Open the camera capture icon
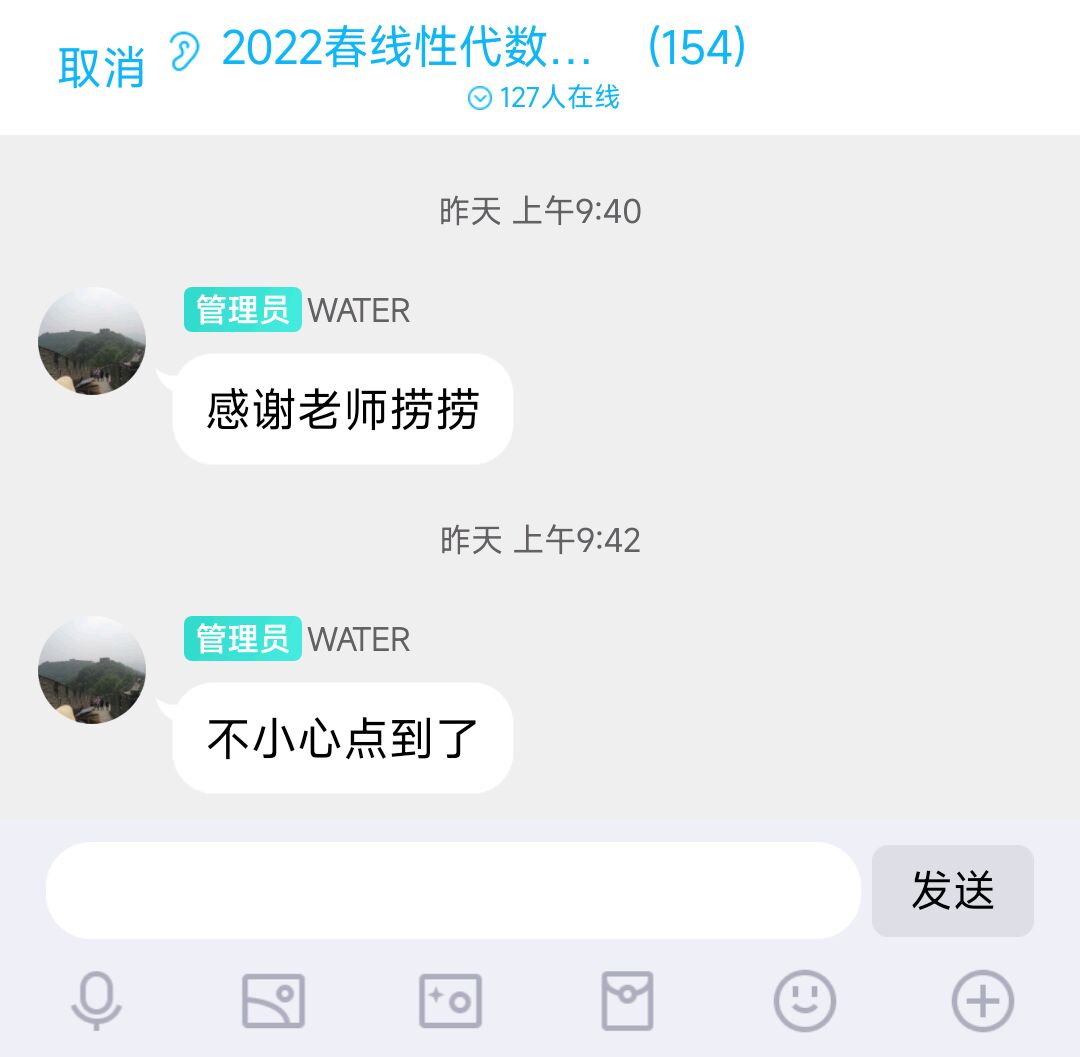Viewport: 1080px width, 1057px height. (x=450, y=1000)
